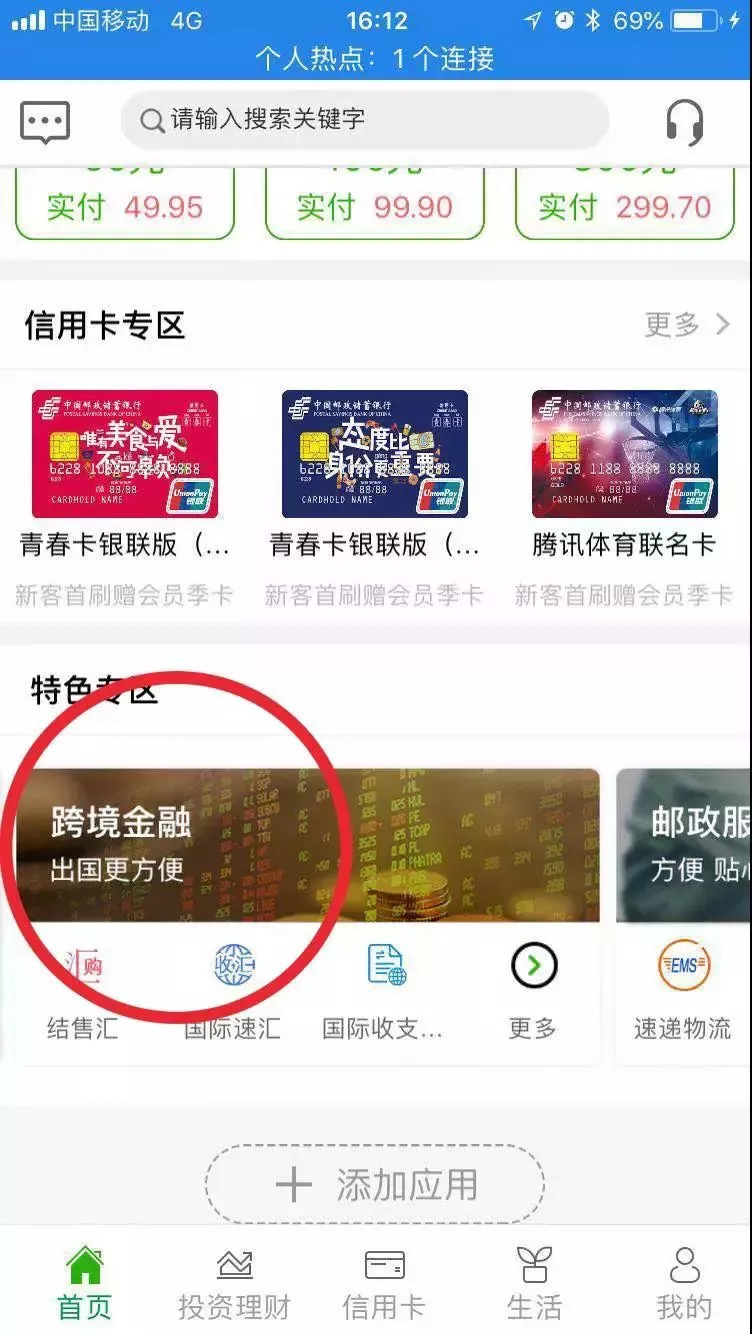Open the 跨境金融 banner
The height and width of the screenshot is (1334, 752).
(x=307, y=845)
